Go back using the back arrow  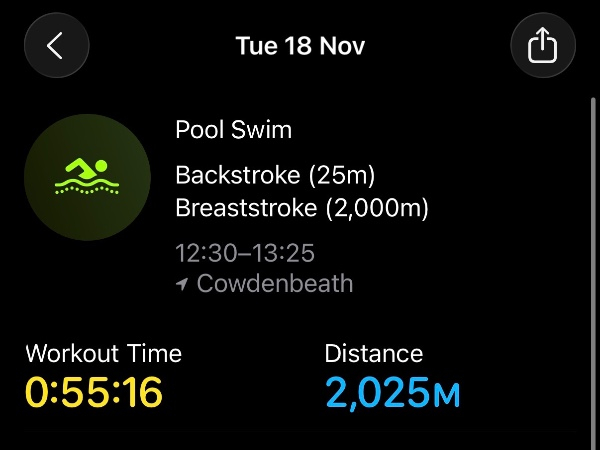pos(56,45)
